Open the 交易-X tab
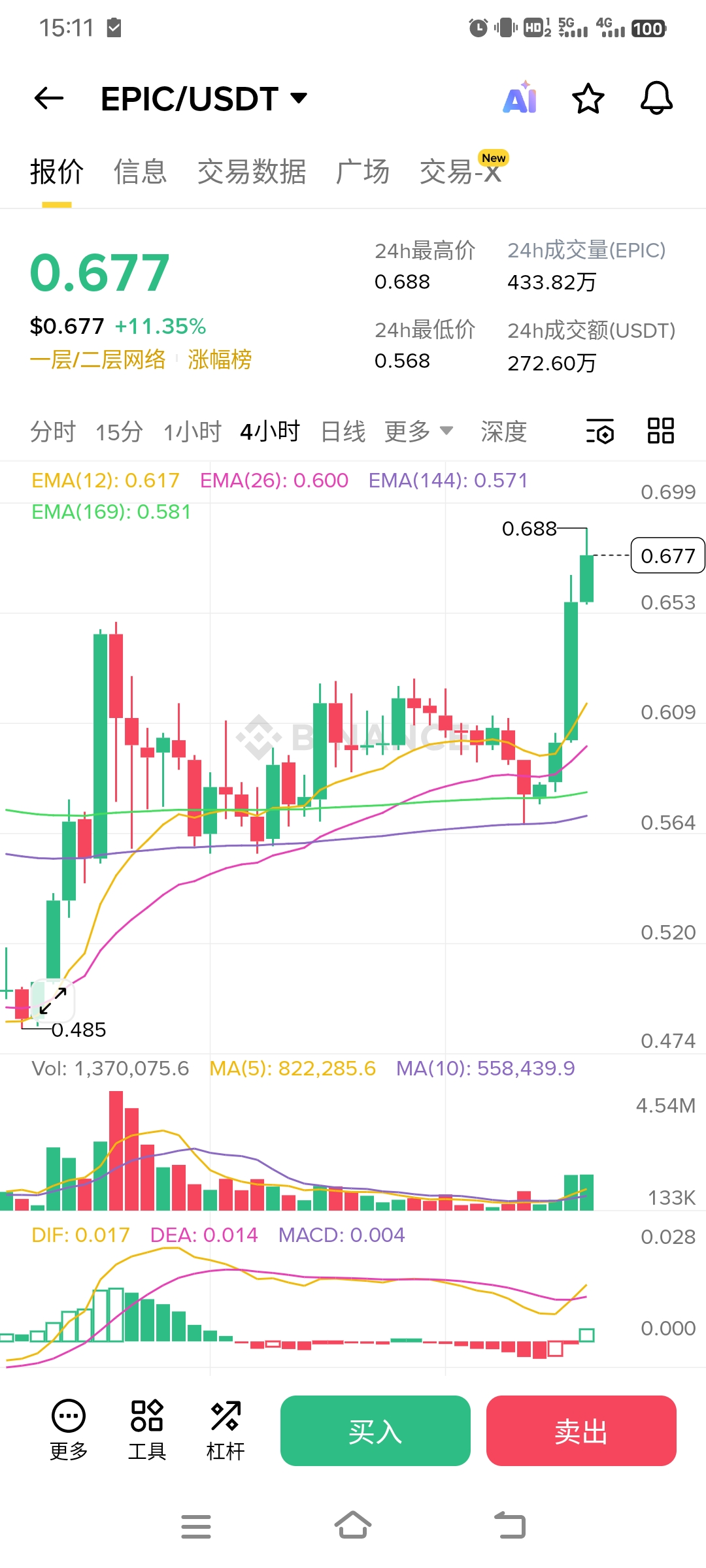706x1568 pixels. click(460, 172)
